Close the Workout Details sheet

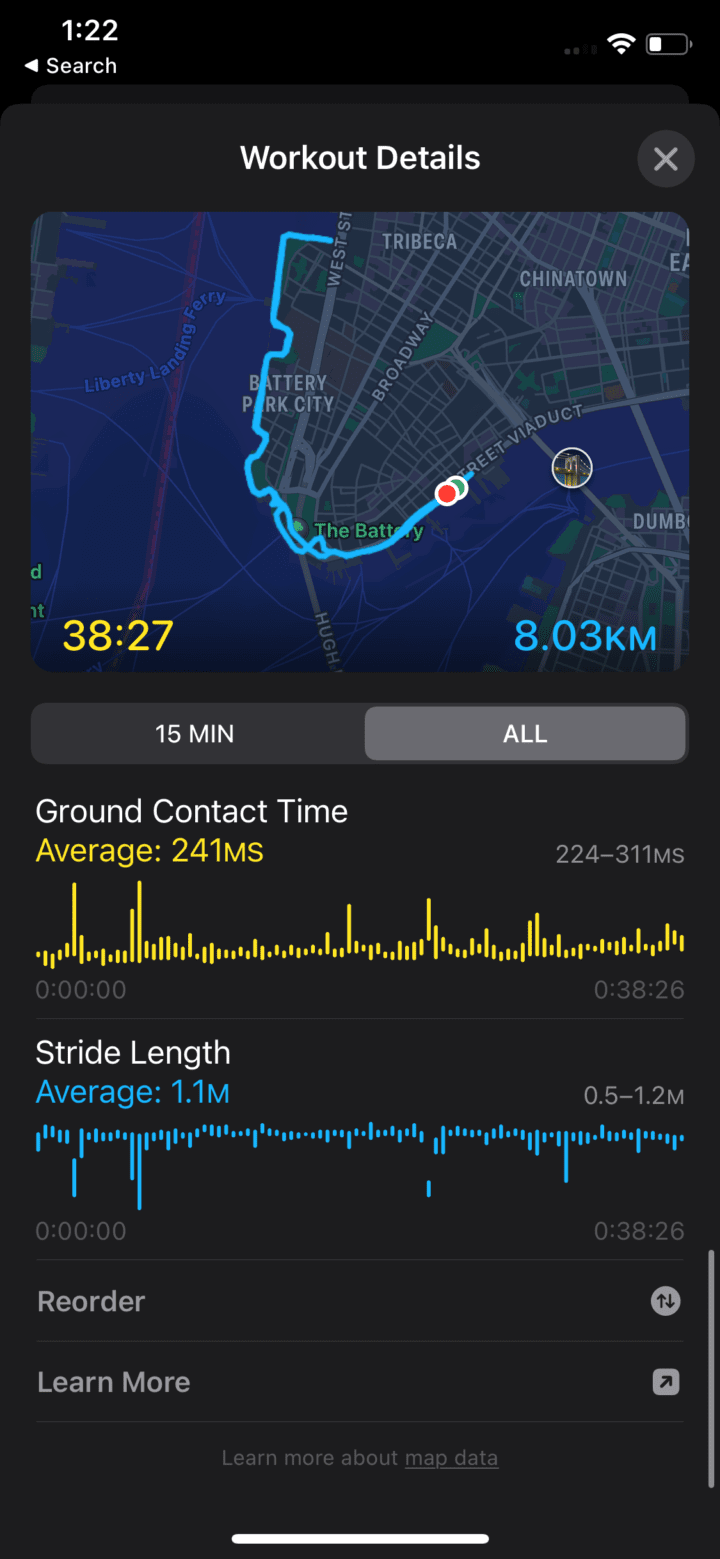point(665,159)
